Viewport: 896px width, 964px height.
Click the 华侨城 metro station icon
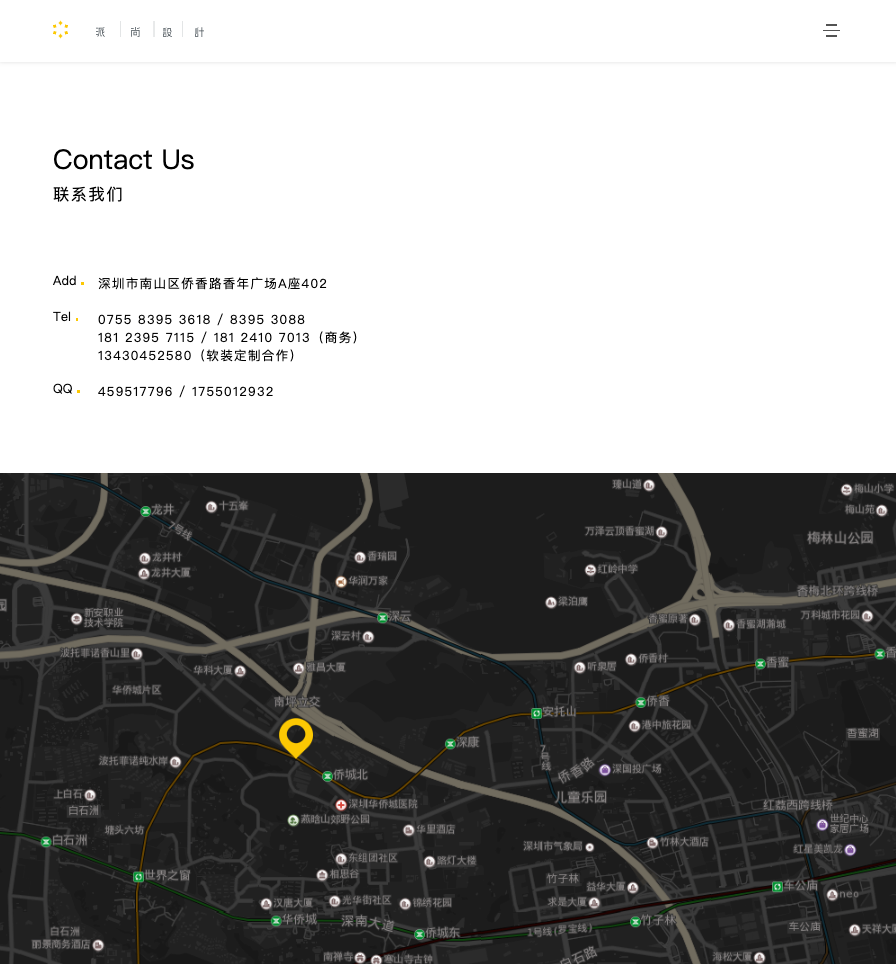coord(275,921)
